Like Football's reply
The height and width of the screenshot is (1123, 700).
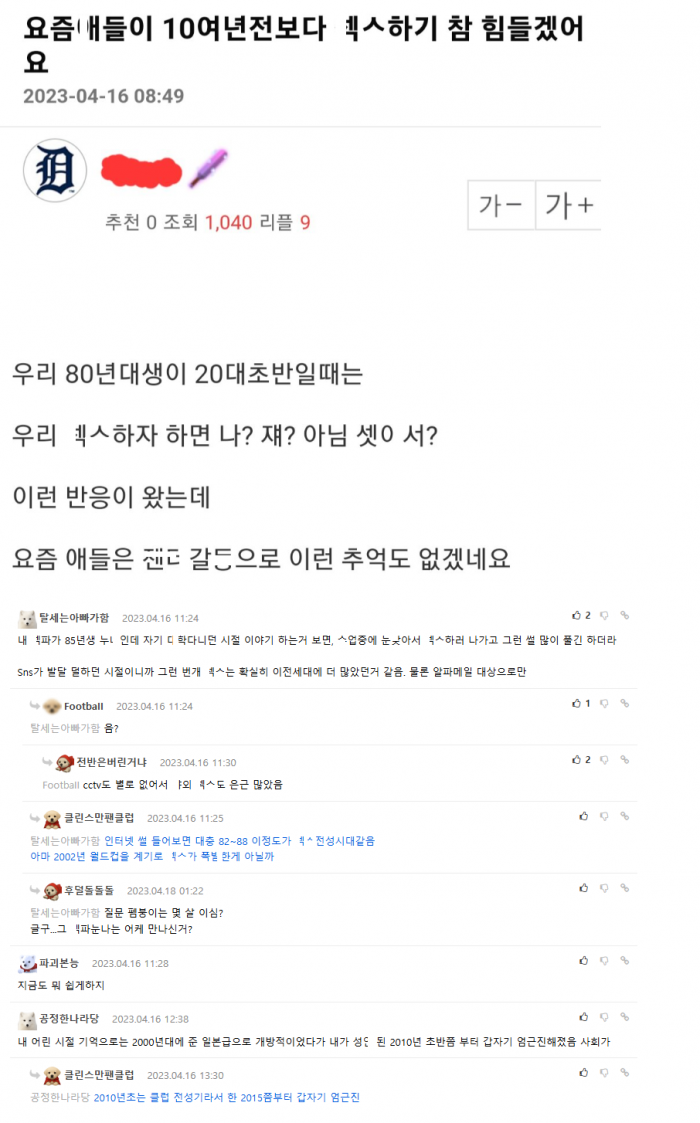(577, 703)
